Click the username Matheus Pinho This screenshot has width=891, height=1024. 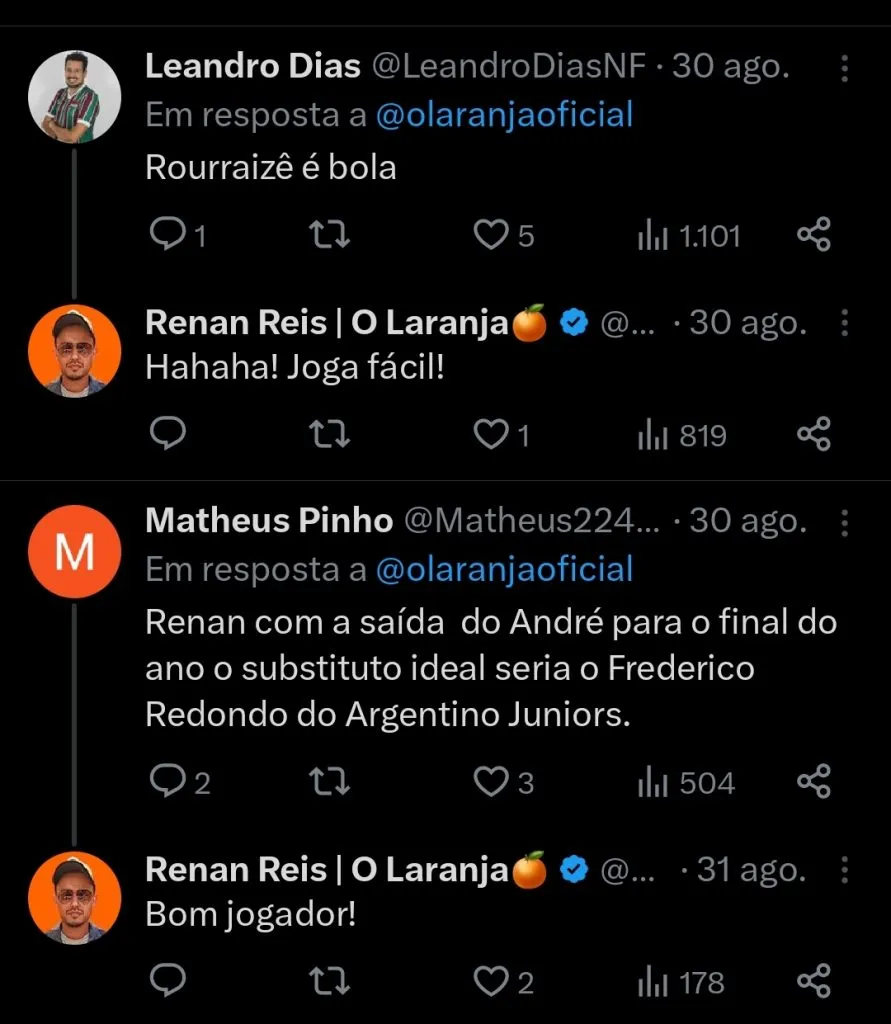[x=268, y=520]
